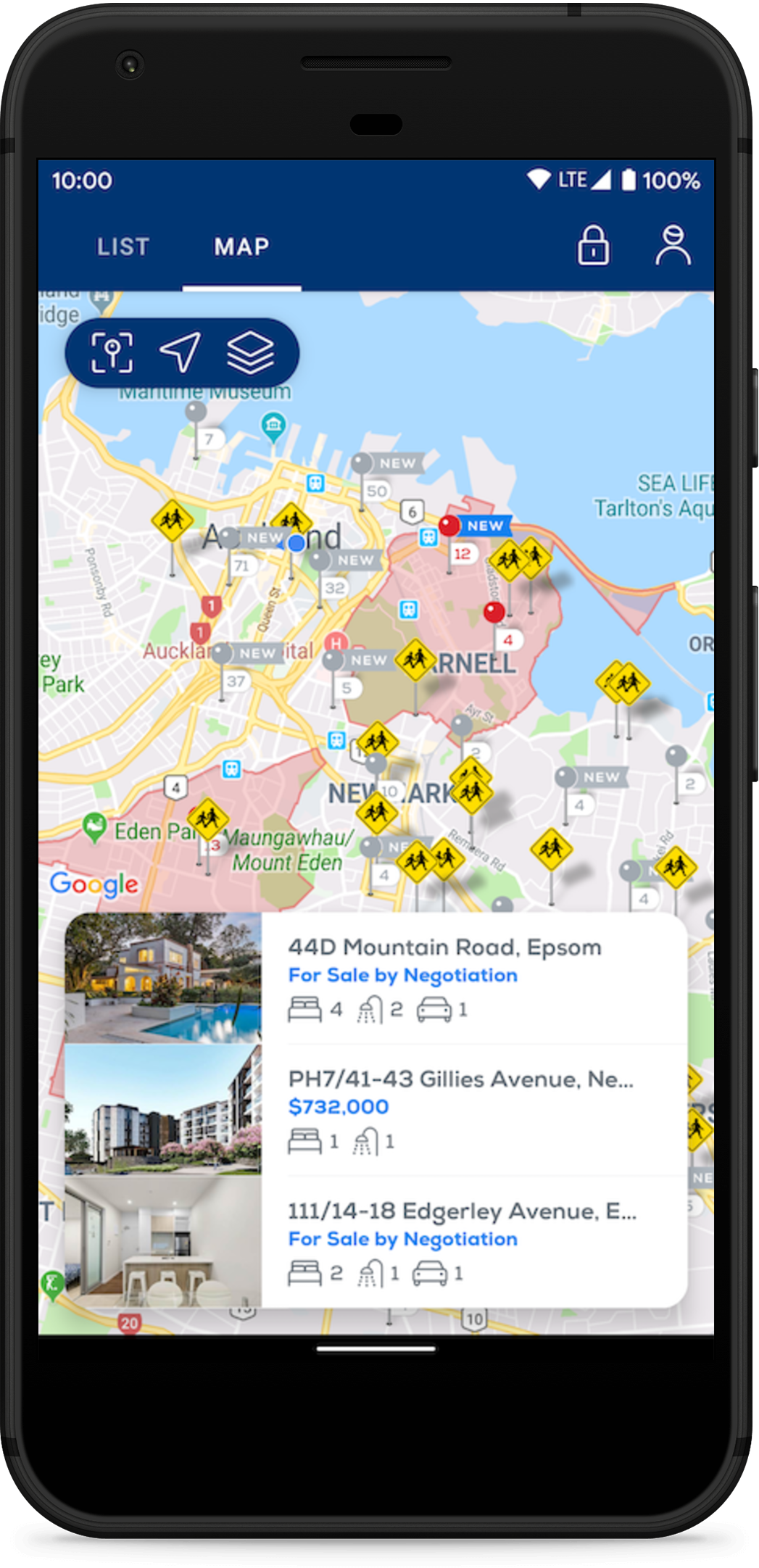Switch to the LIST tab
The height and width of the screenshot is (1568, 759).
pos(123,246)
